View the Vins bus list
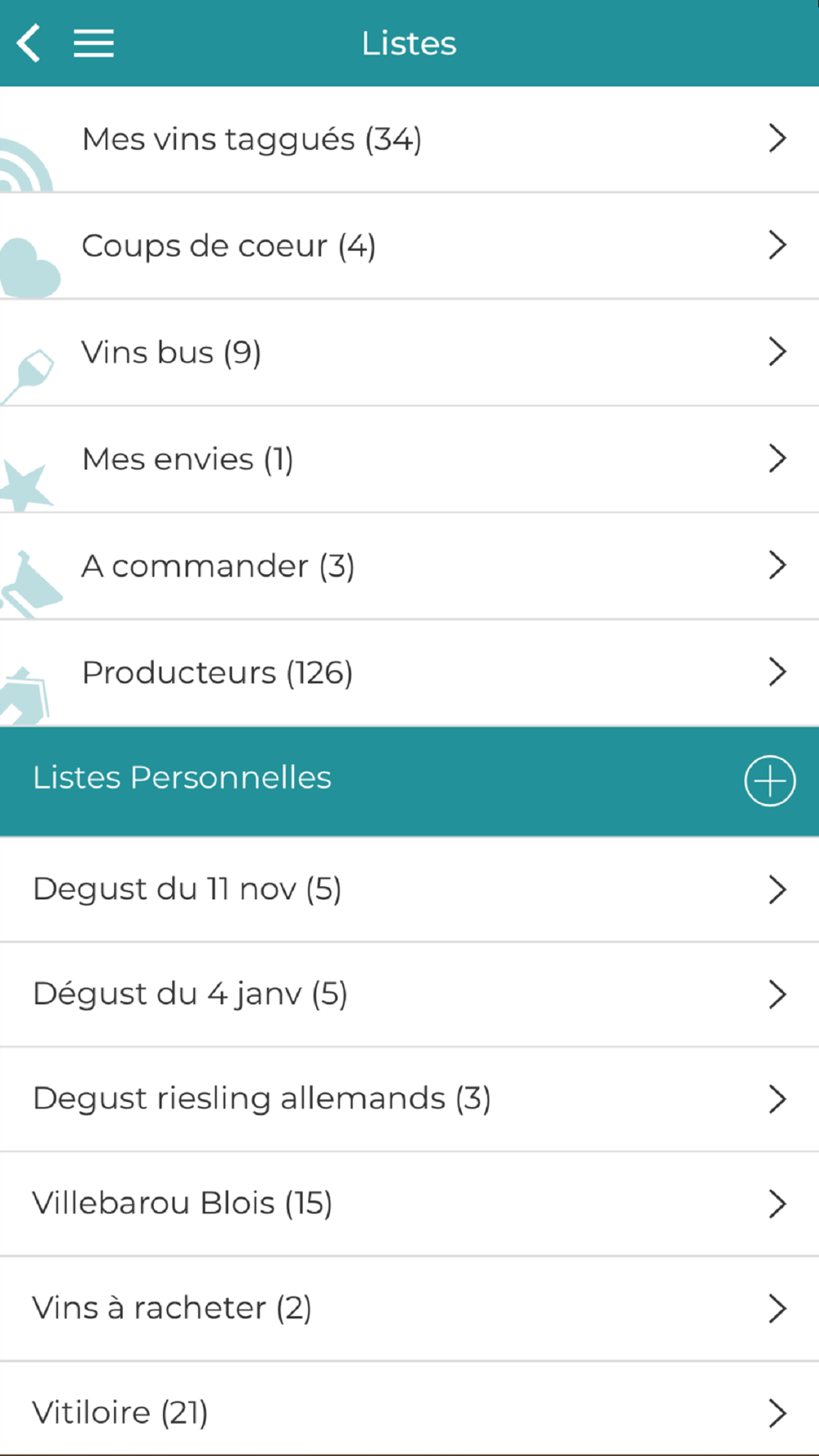 tap(409, 353)
